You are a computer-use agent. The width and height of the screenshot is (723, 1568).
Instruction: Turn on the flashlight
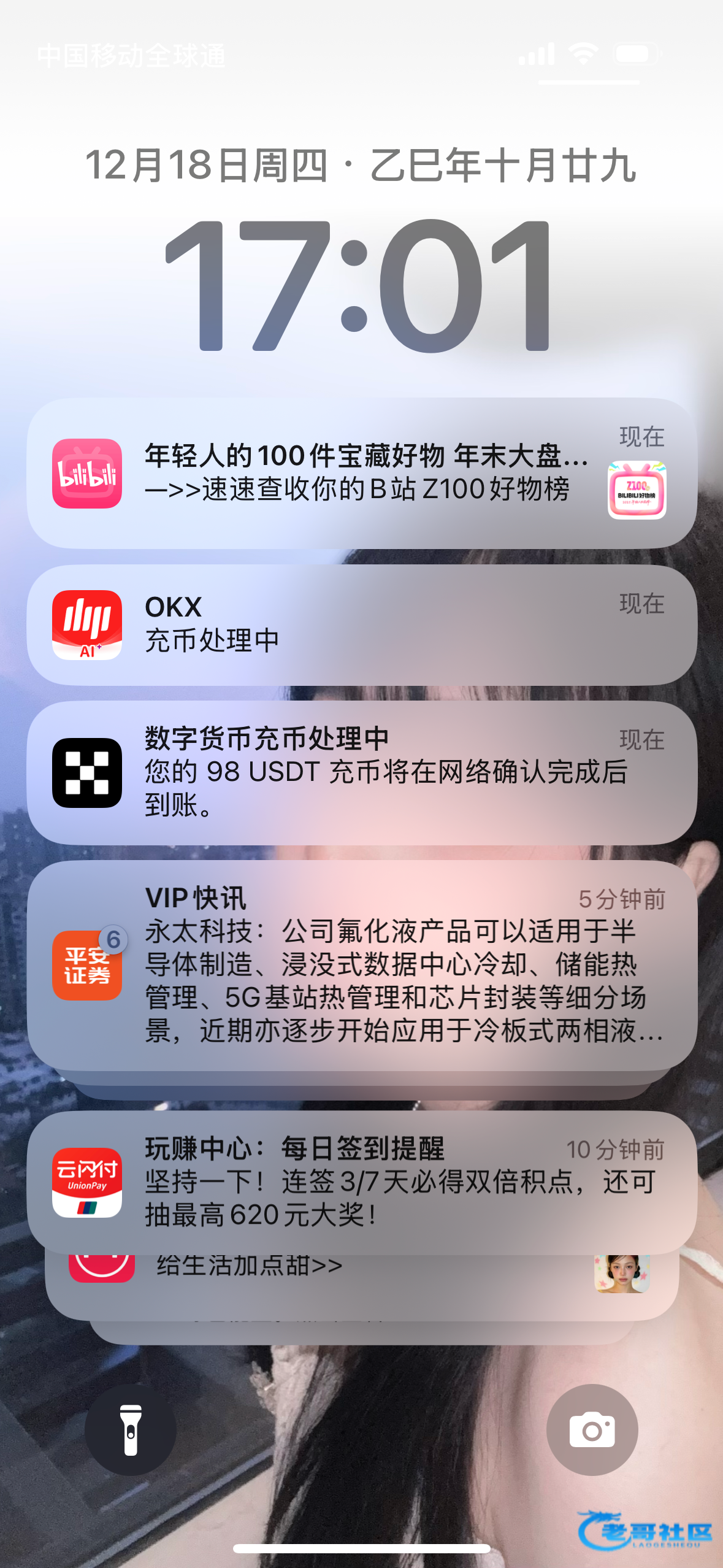coord(131,1429)
